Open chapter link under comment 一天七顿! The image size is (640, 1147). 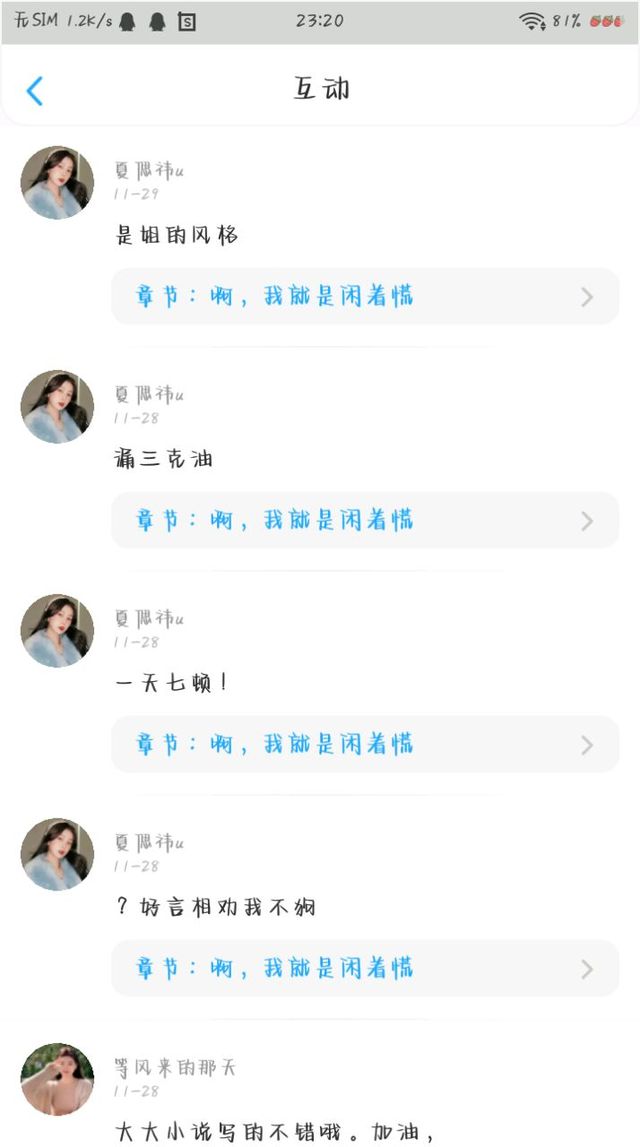pyautogui.click(x=364, y=744)
